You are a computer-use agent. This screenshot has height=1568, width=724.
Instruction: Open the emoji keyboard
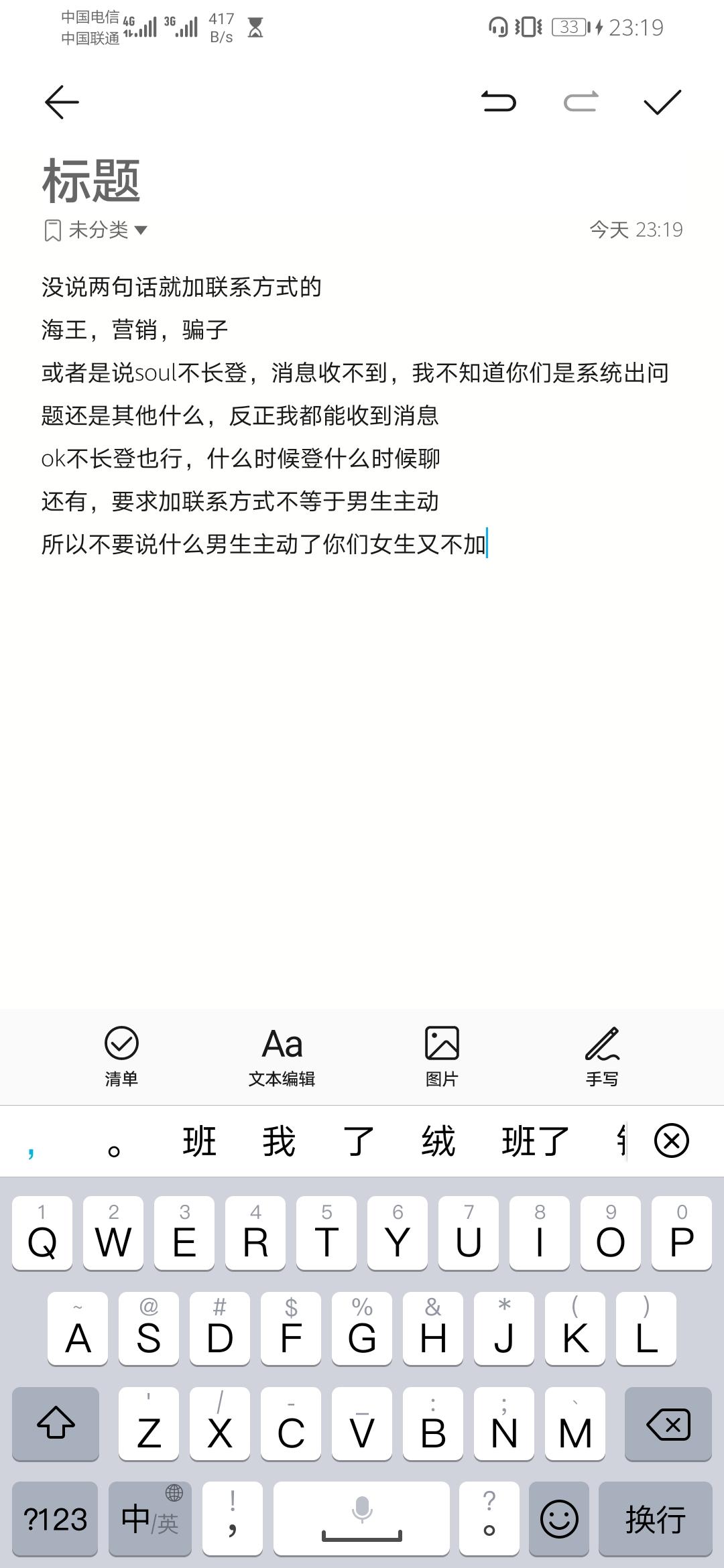click(x=559, y=1518)
